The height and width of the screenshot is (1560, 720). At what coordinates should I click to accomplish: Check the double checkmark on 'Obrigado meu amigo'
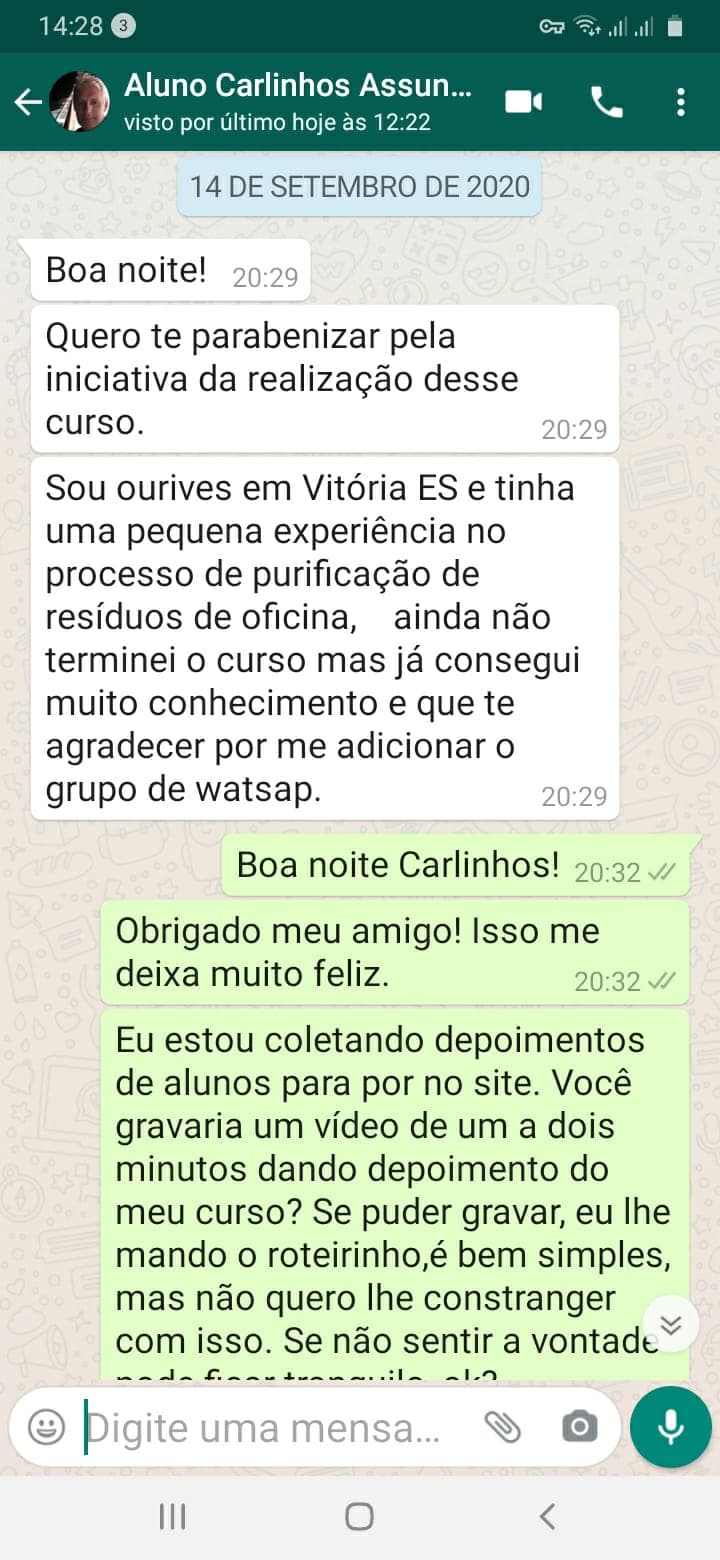tap(663, 981)
